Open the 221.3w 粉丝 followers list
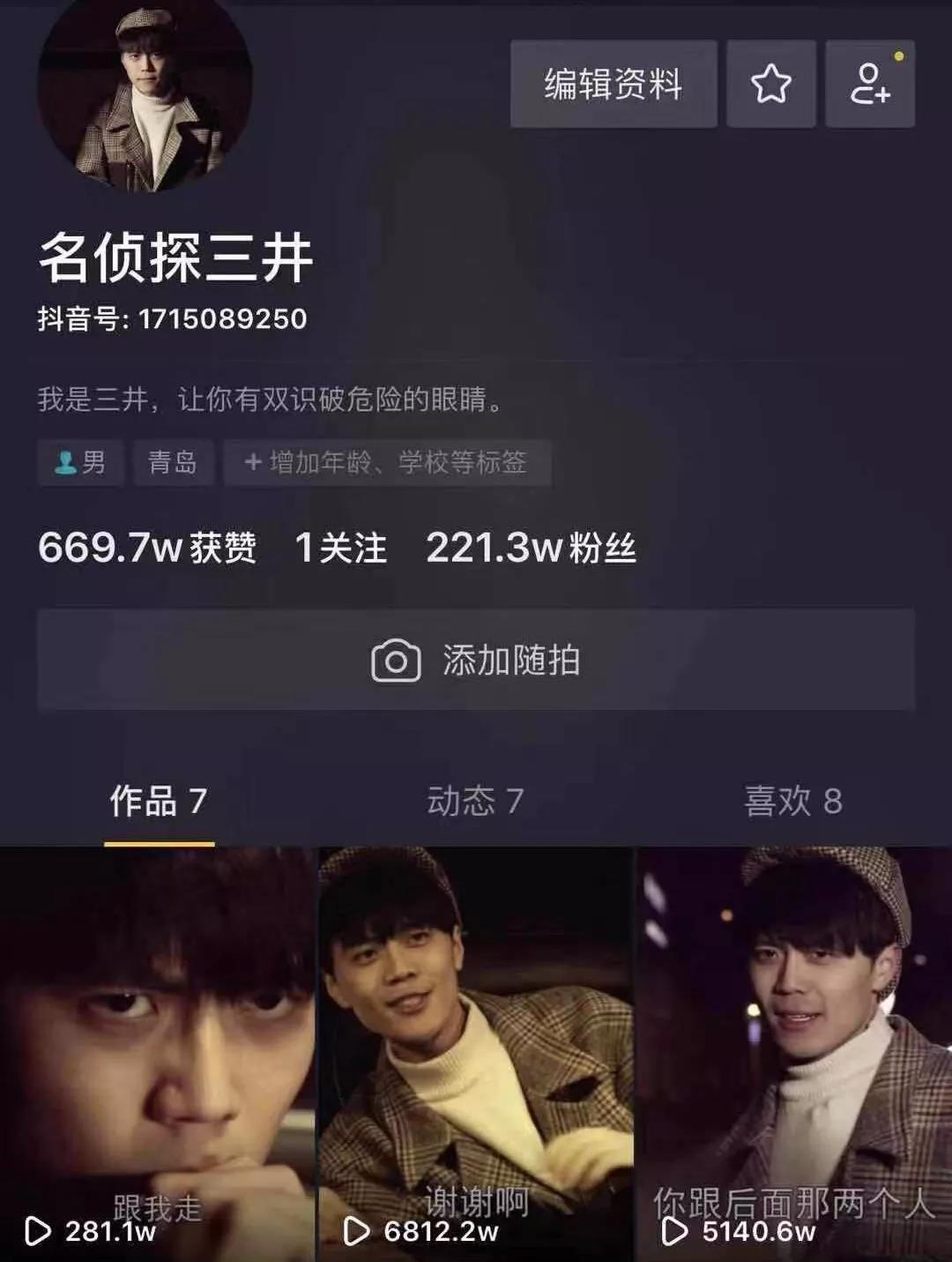This screenshot has height=1262, width=952. (x=531, y=548)
